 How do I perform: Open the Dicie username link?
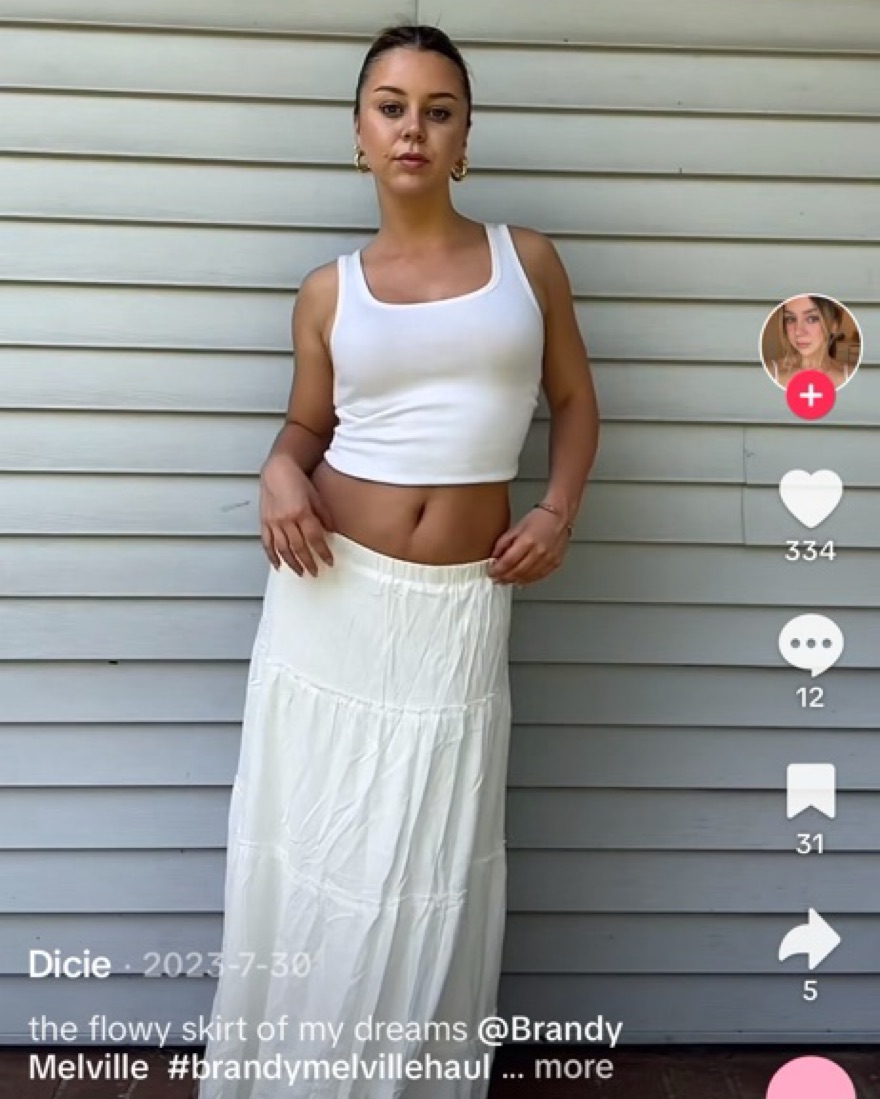pyautogui.click(x=69, y=964)
